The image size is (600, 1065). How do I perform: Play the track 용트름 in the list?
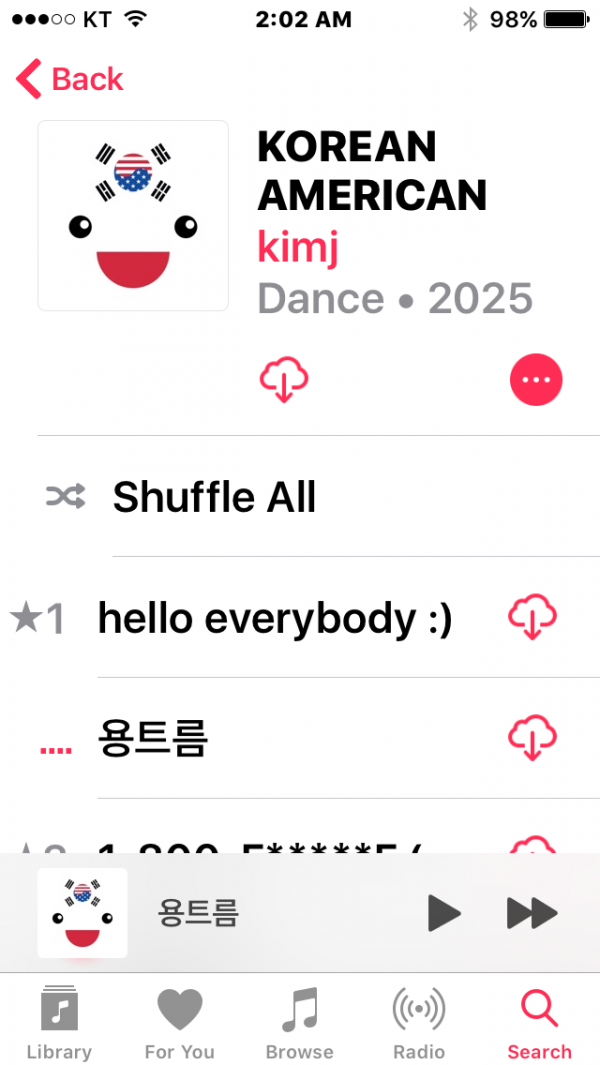coord(153,740)
